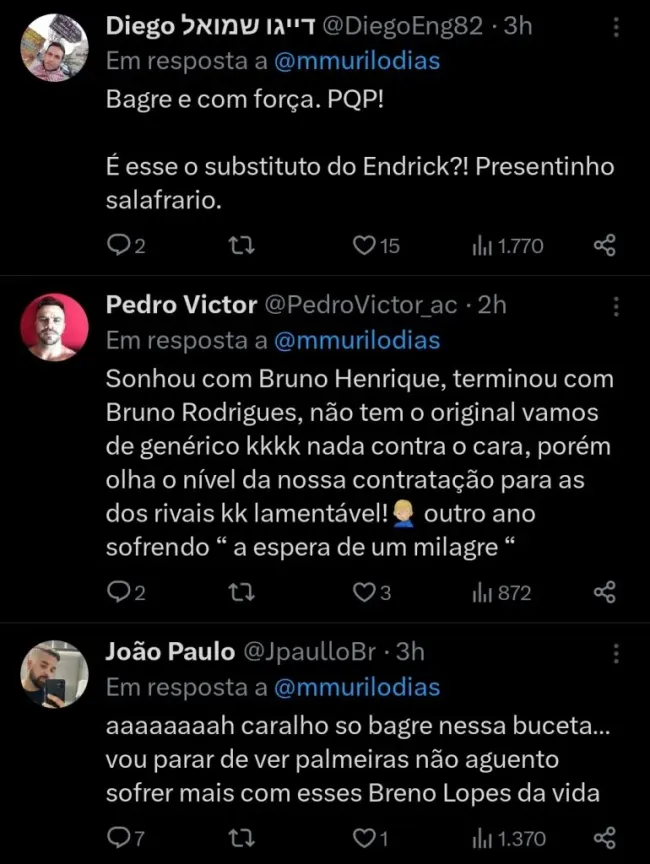Reply to Diego's tweet

pyautogui.click(x=118, y=245)
